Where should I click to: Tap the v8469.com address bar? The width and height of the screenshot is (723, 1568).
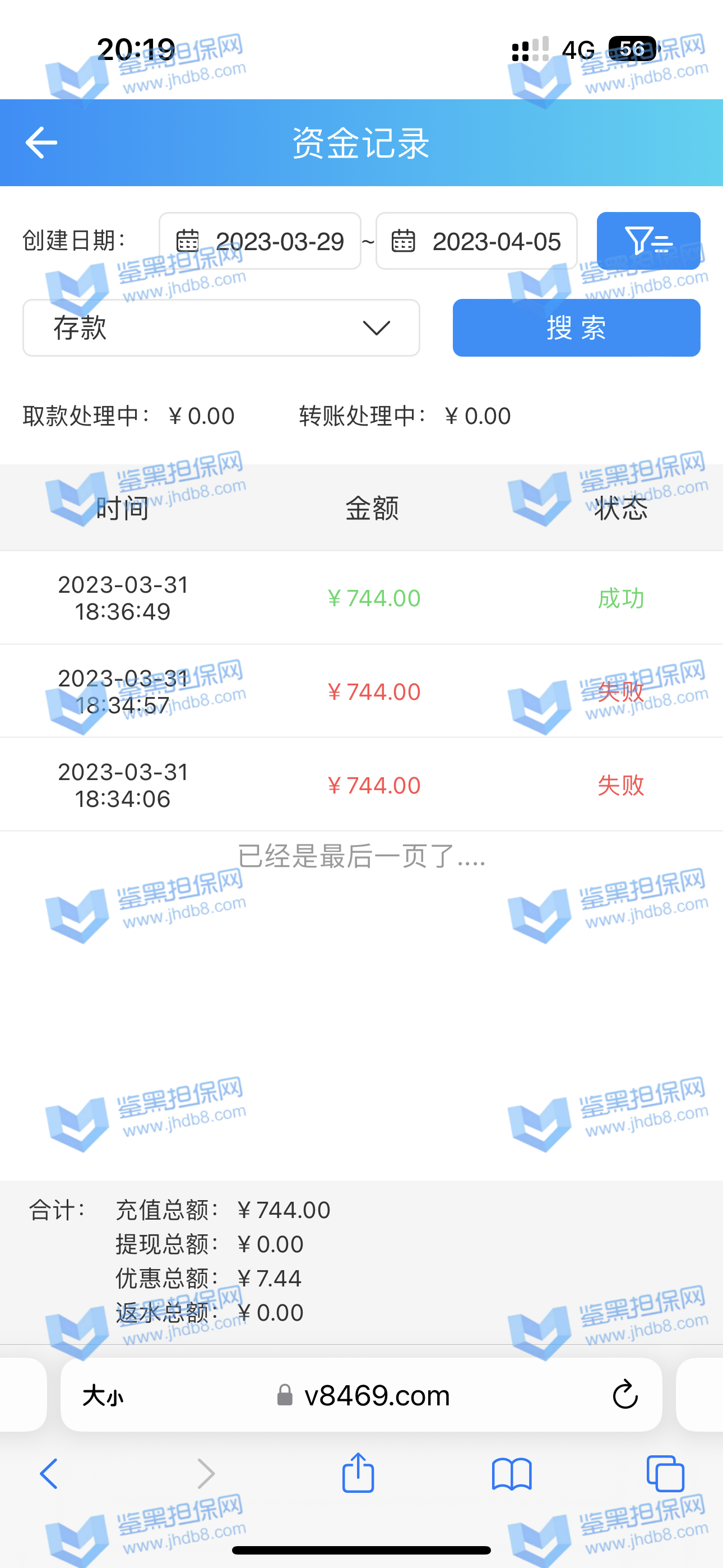tap(365, 1395)
